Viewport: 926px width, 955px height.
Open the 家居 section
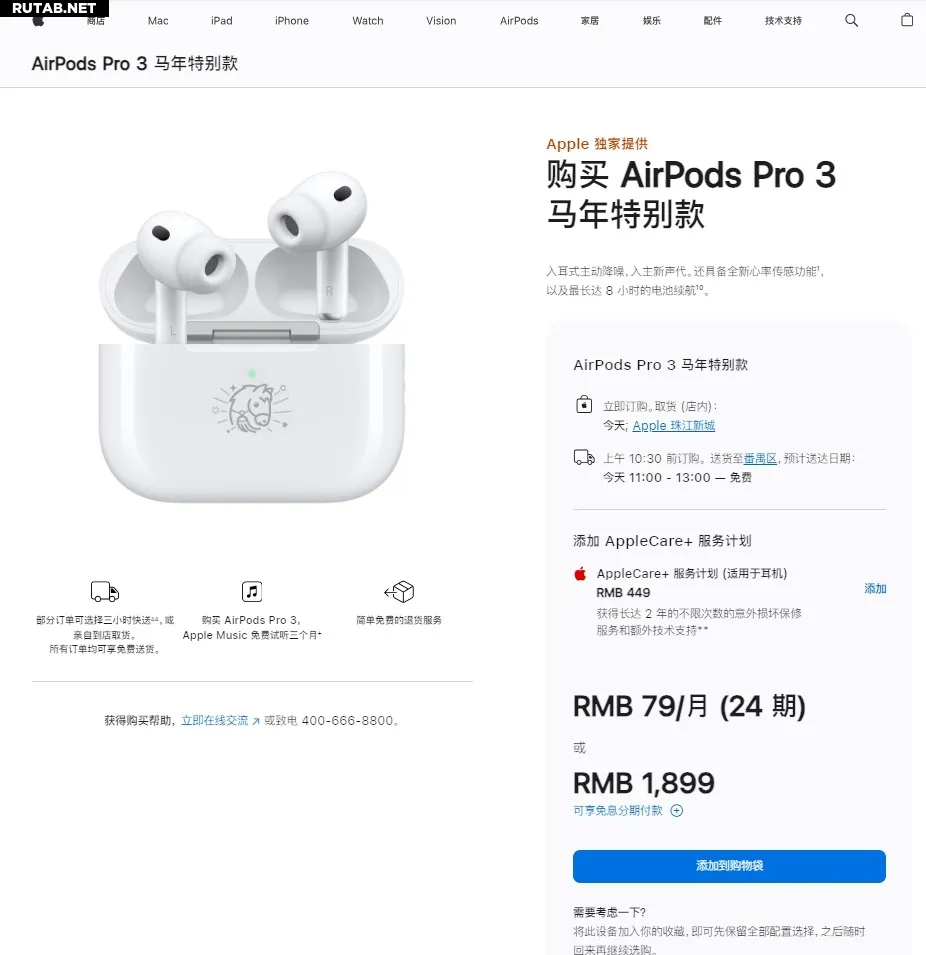(590, 21)
